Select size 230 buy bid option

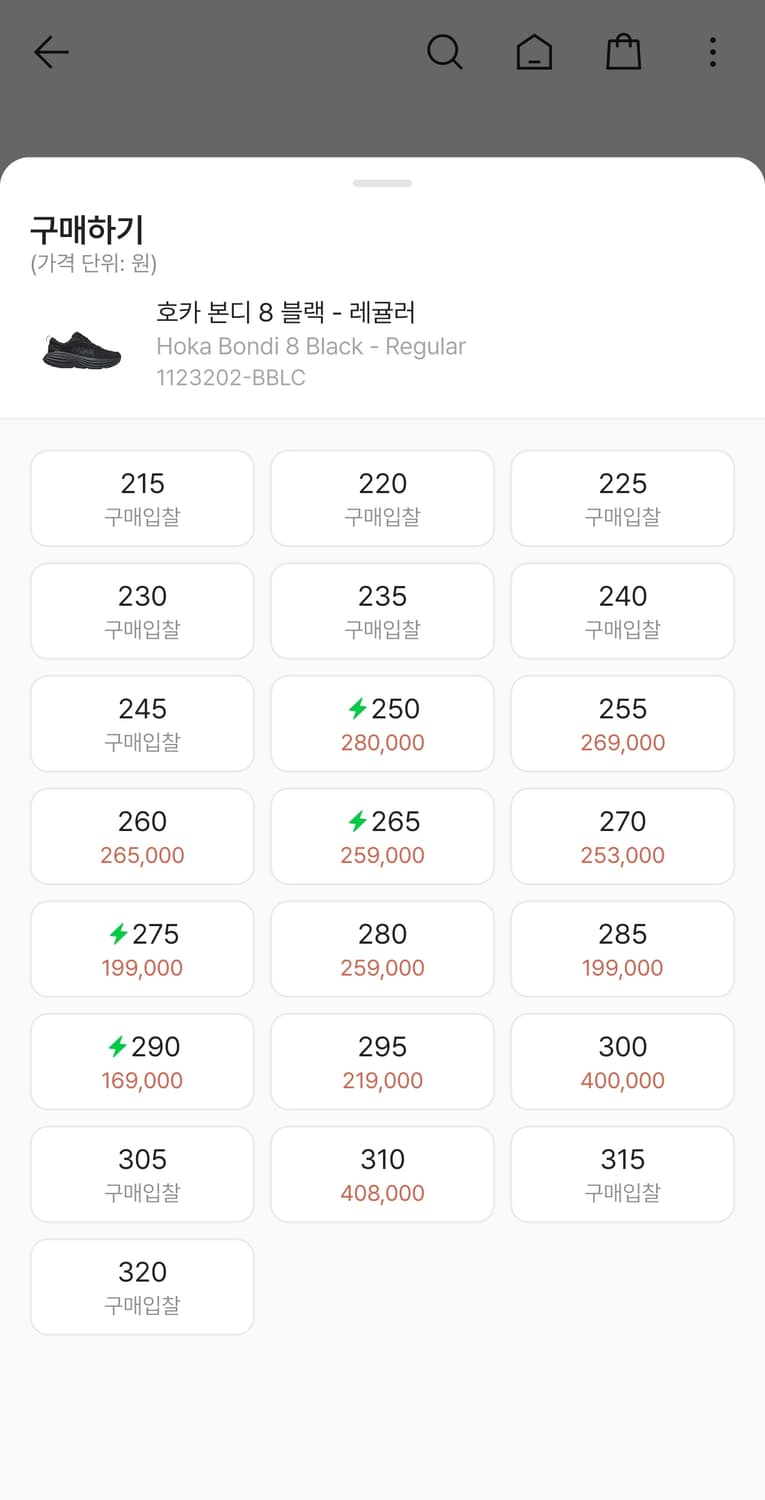[x=142, y=611]
